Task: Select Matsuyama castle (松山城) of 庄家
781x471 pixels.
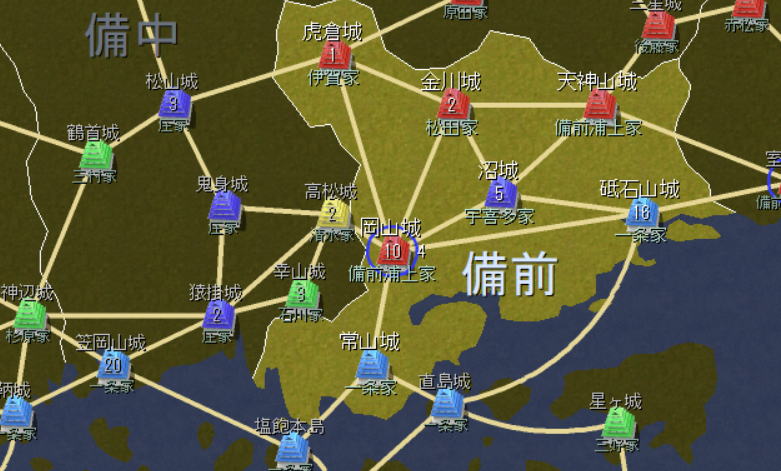Action: coord(174,104)
